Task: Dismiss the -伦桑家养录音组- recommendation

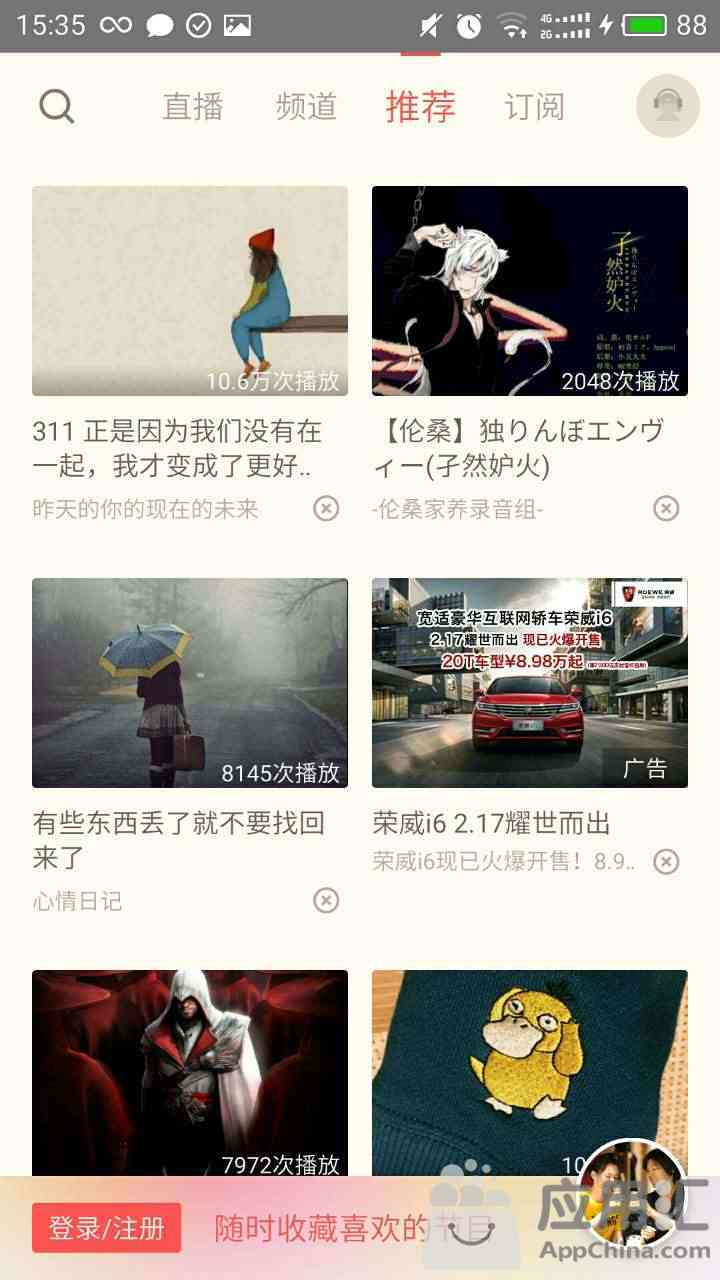Action: pyautogui.click(x=666, y=509)
